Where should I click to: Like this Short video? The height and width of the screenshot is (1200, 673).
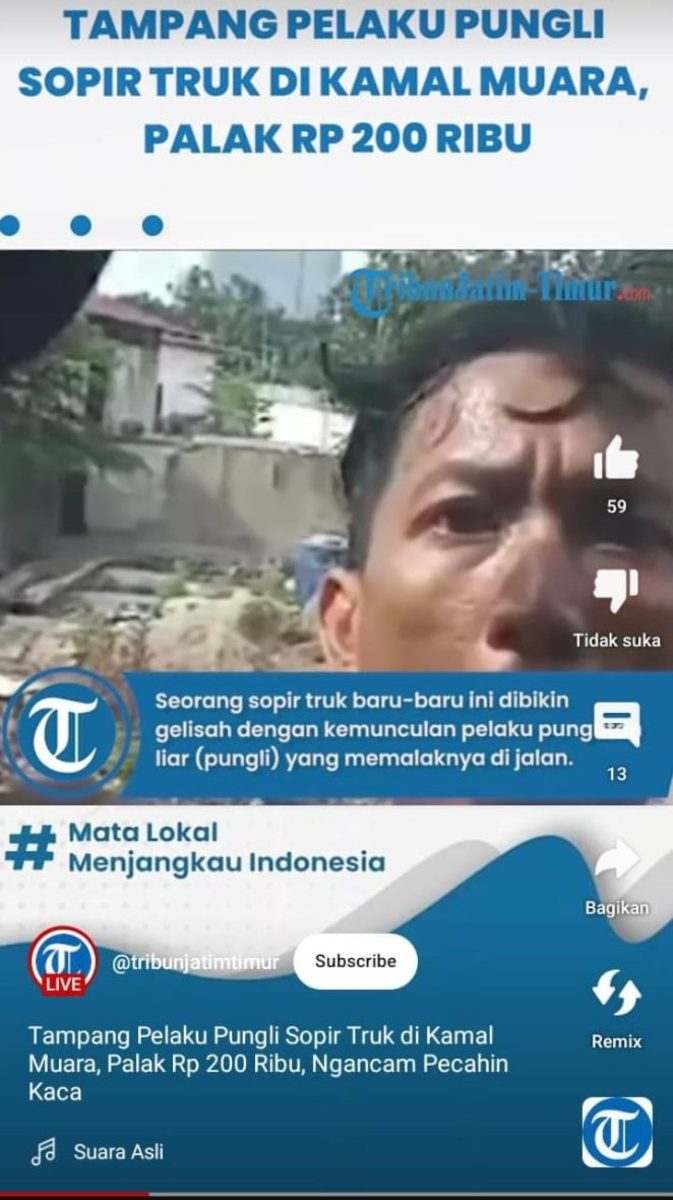coord(616,460)
